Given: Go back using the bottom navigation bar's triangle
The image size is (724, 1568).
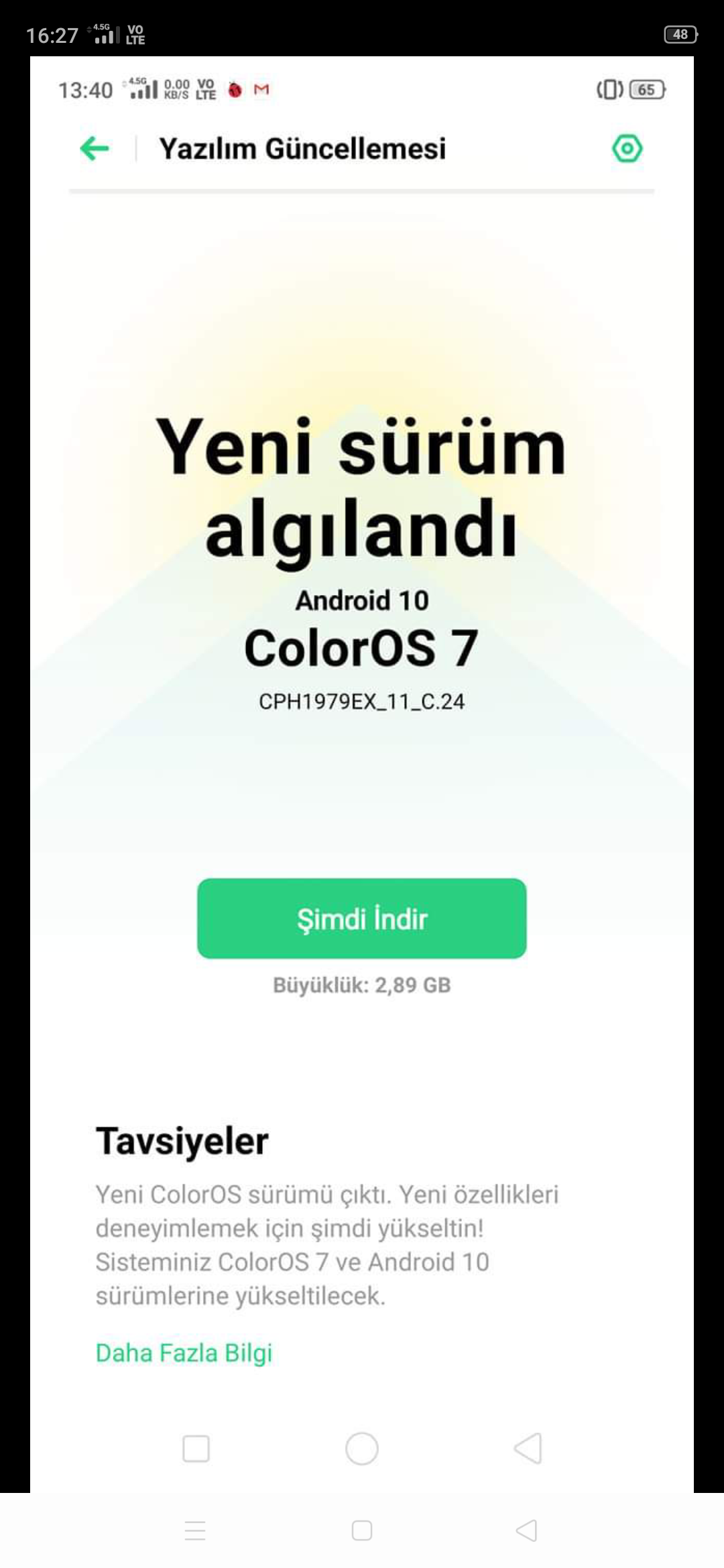Looking at the screenshot, I should [x=527, y=1530].
